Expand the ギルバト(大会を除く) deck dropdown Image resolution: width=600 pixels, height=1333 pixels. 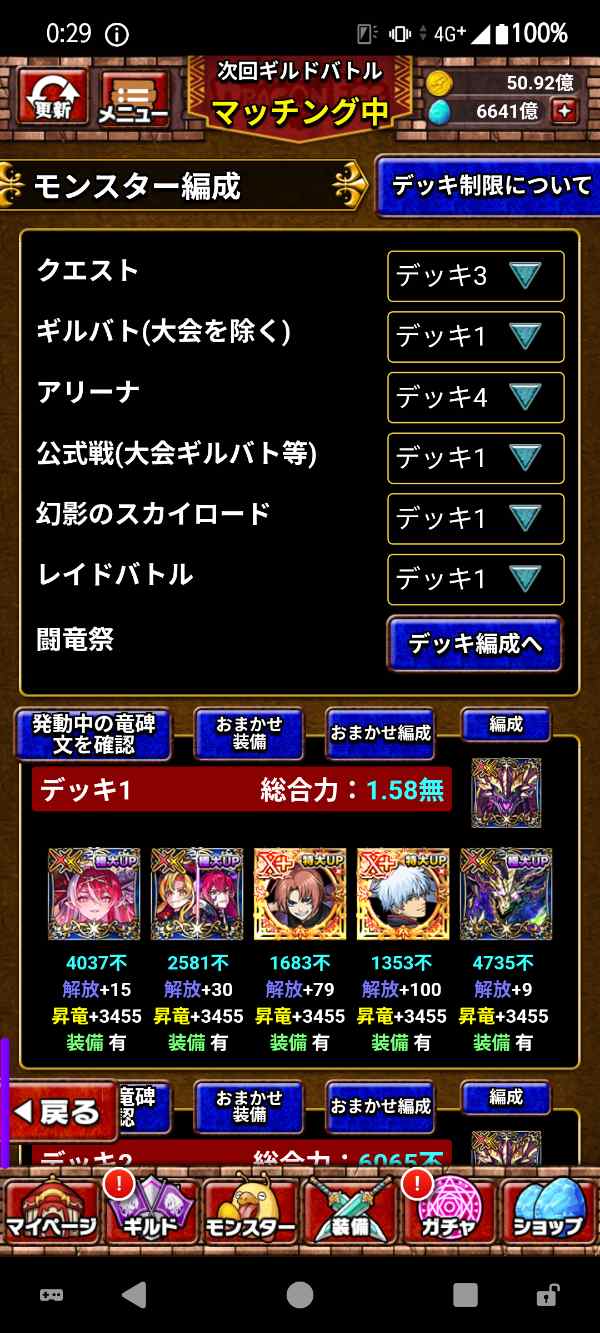click(x=475, y=336)
